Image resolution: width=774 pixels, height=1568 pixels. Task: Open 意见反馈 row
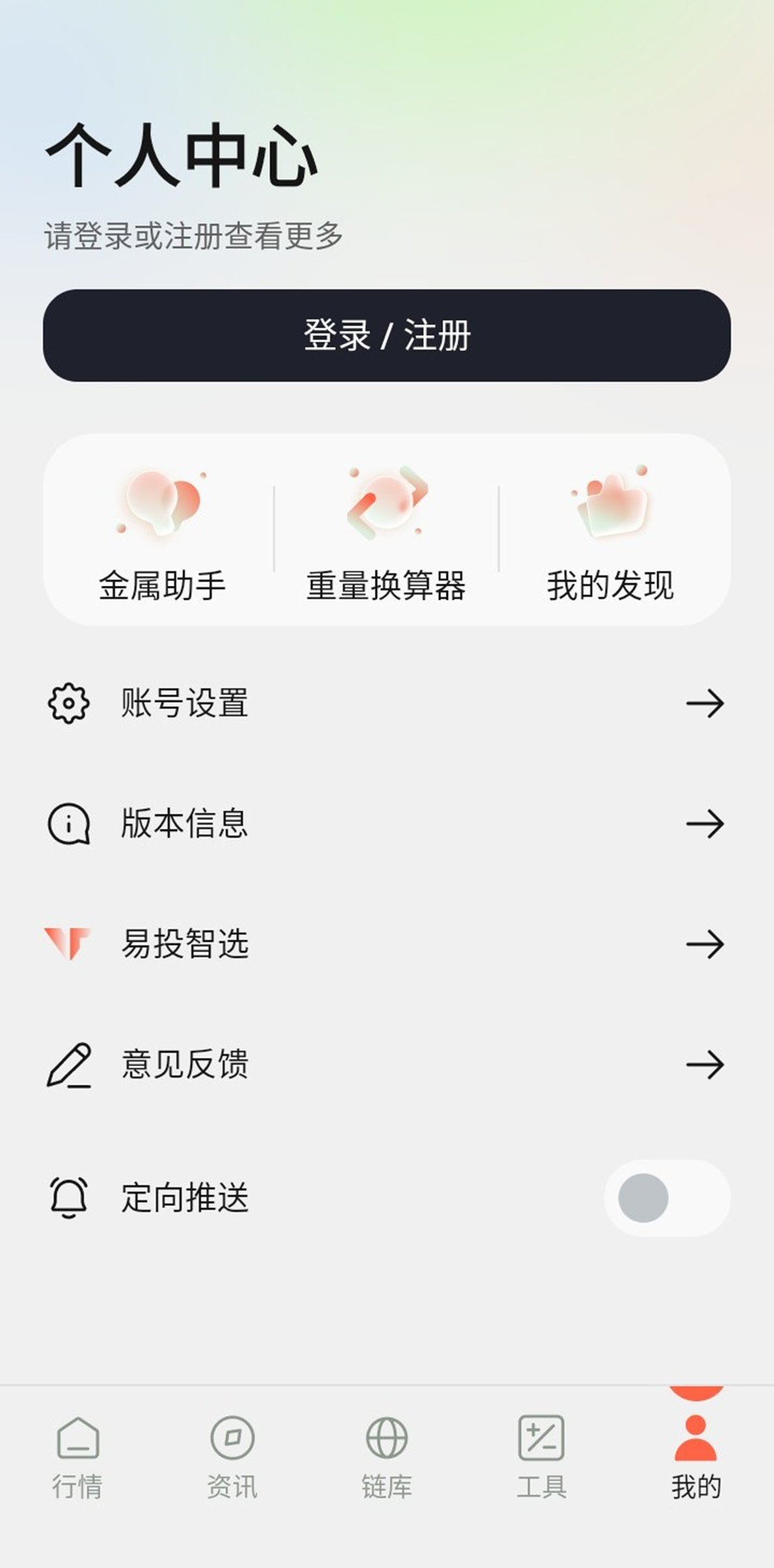[385, 1064]
